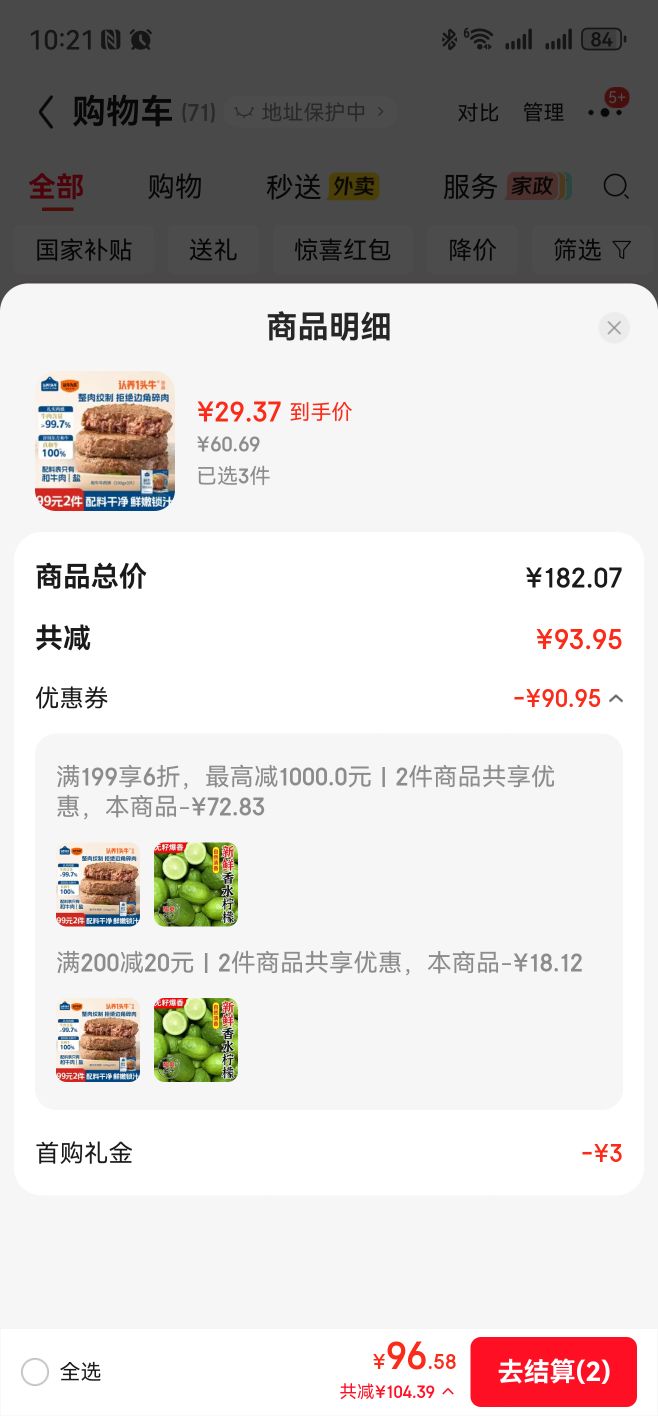Tap 对比 to compare products
Screen dimensions: 658x1416
point(478,113)
